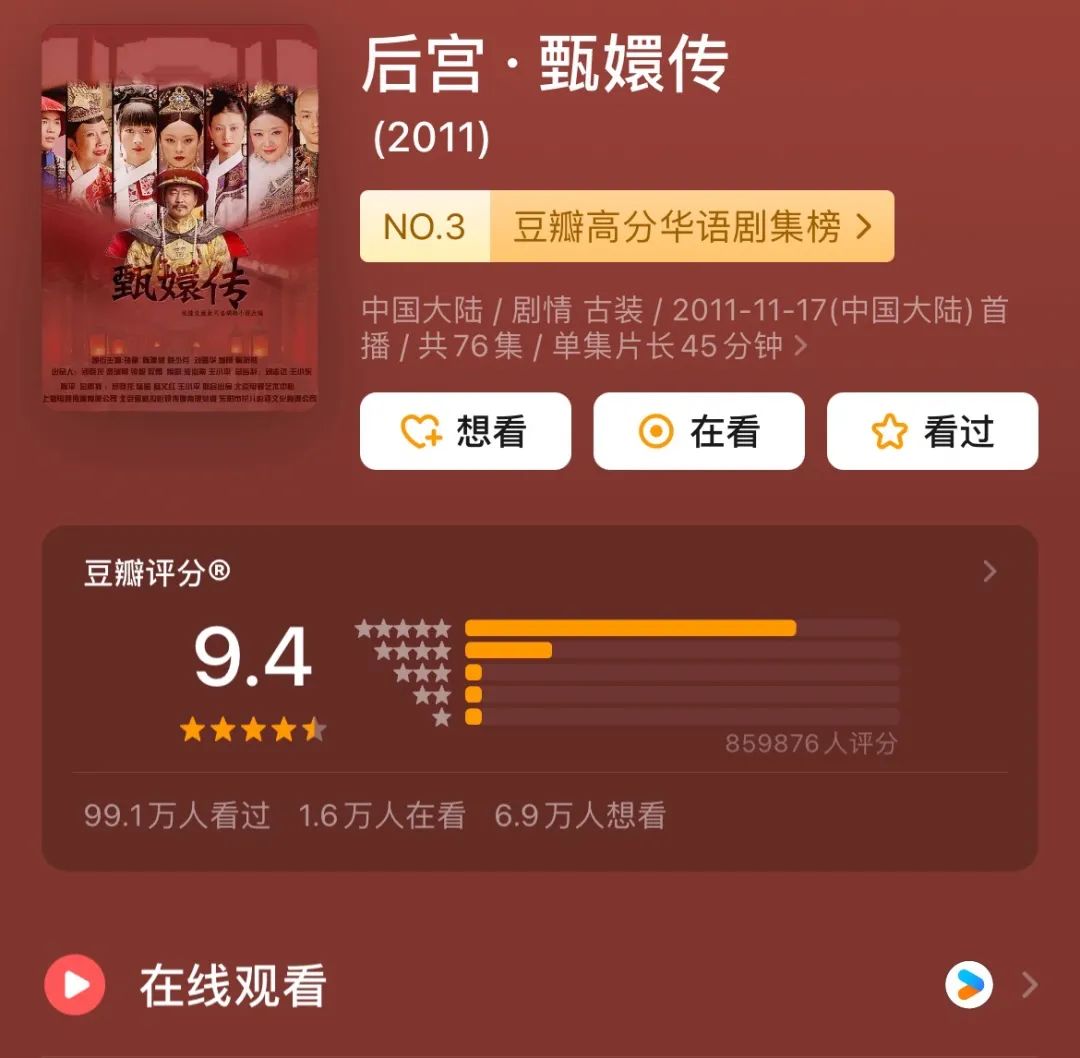Mark the series as 看过
The image size is (1080, 1058).
pos(932,432)
